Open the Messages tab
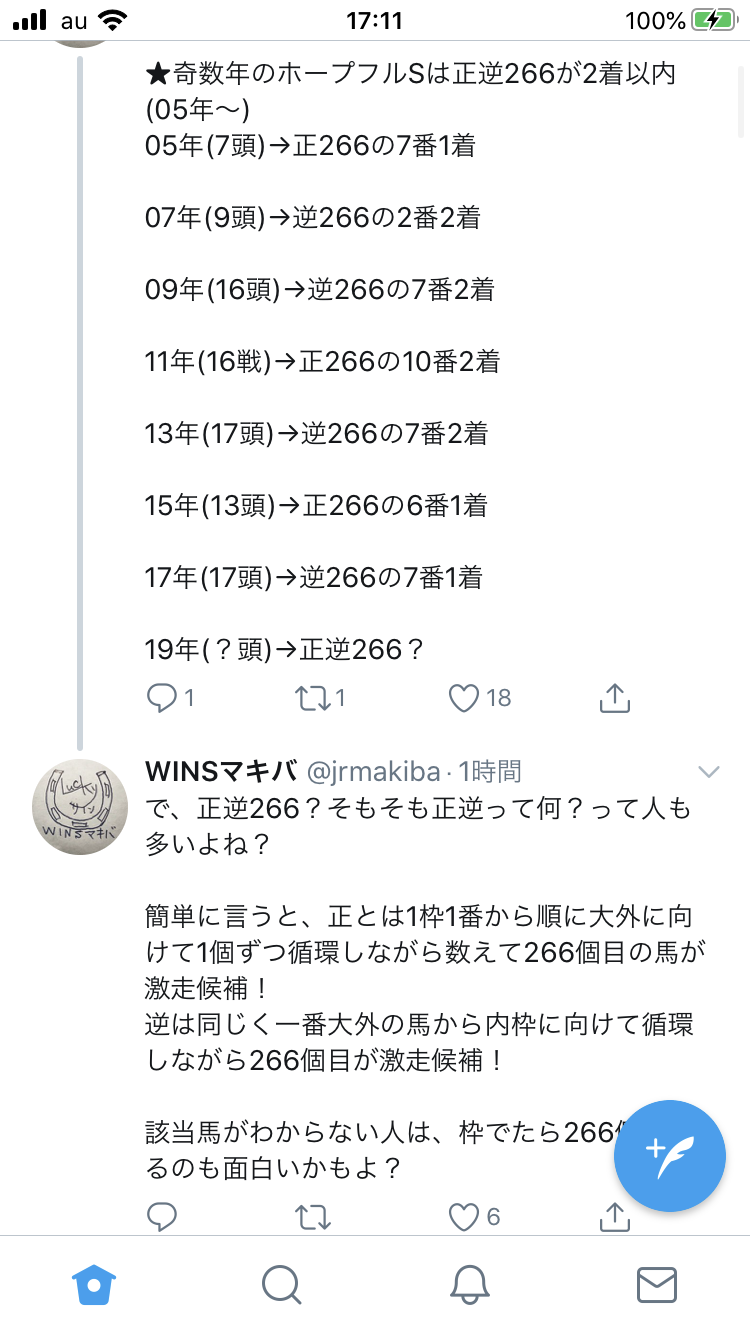This screenshot has height=1334, width=750. 657,1285
